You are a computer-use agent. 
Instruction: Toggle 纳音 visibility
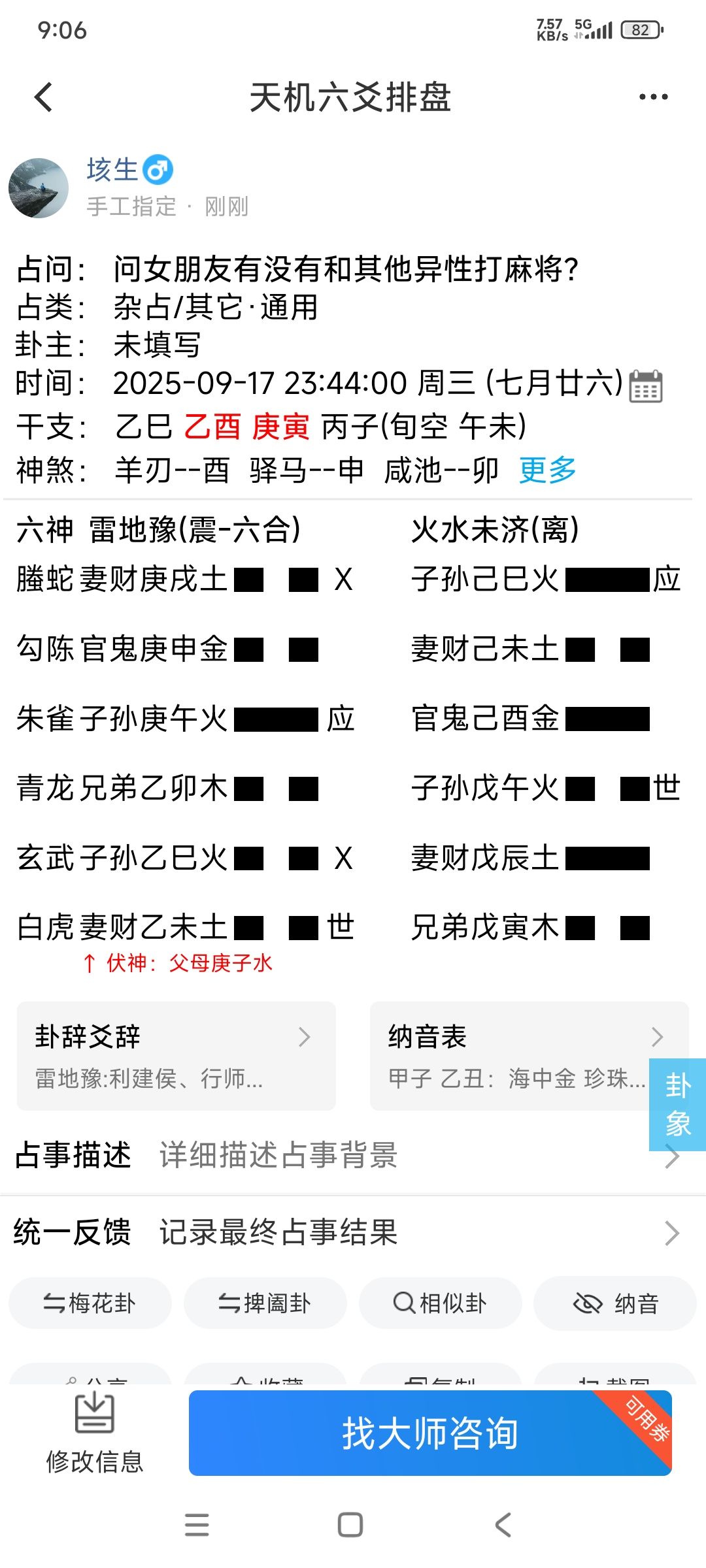point(614,1303)
